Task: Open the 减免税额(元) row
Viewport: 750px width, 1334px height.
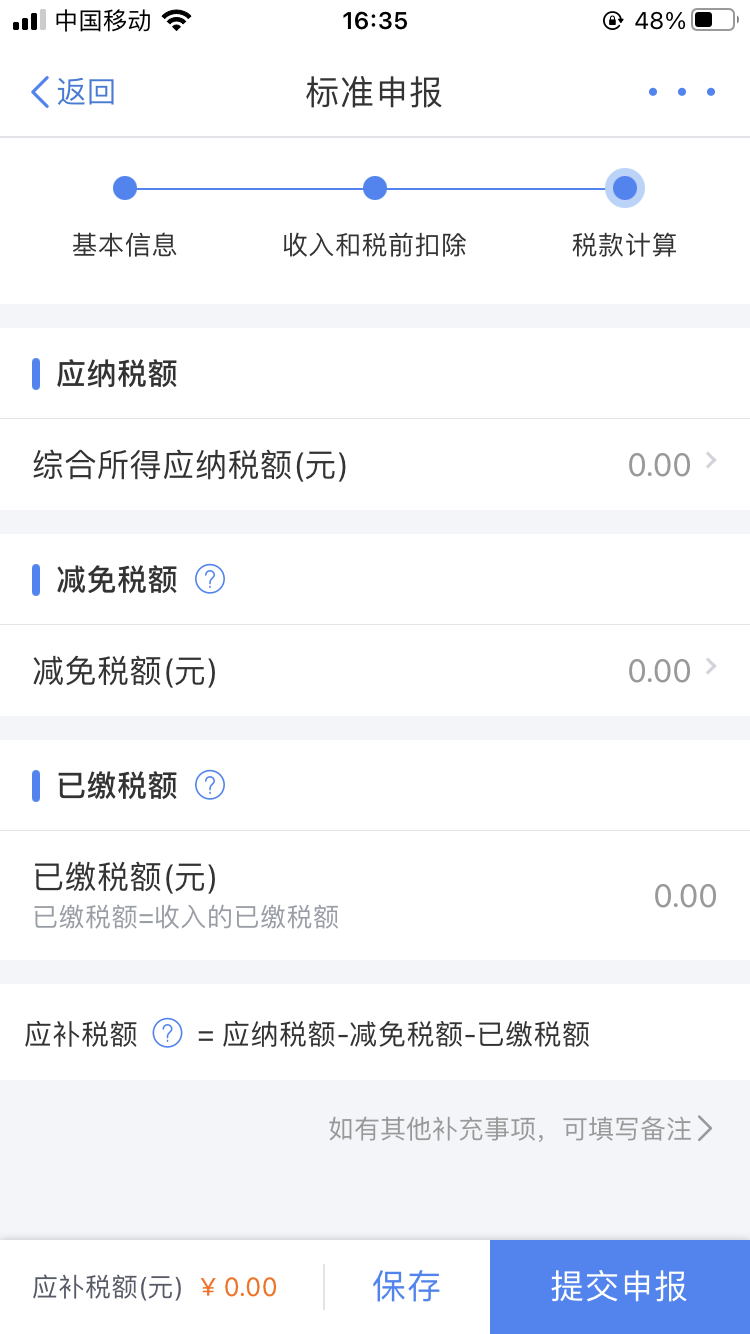Action: click(x=375, y=671)
